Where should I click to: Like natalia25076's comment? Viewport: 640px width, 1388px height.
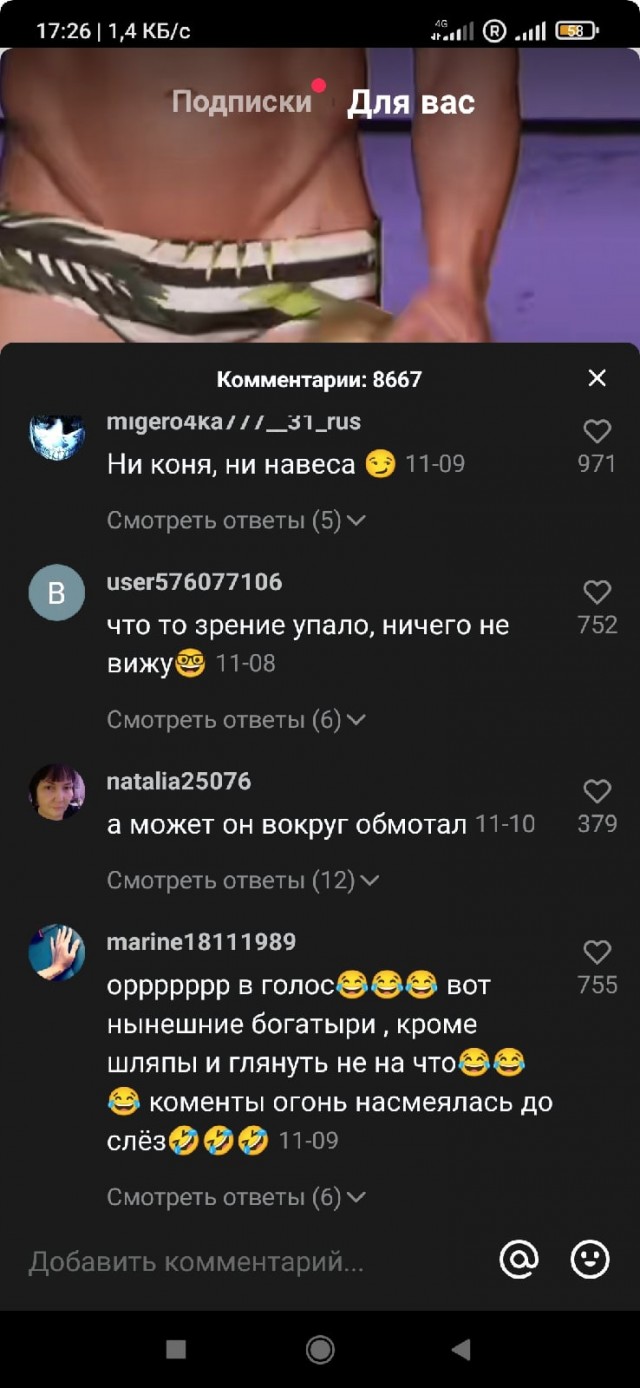click(597, 792)
